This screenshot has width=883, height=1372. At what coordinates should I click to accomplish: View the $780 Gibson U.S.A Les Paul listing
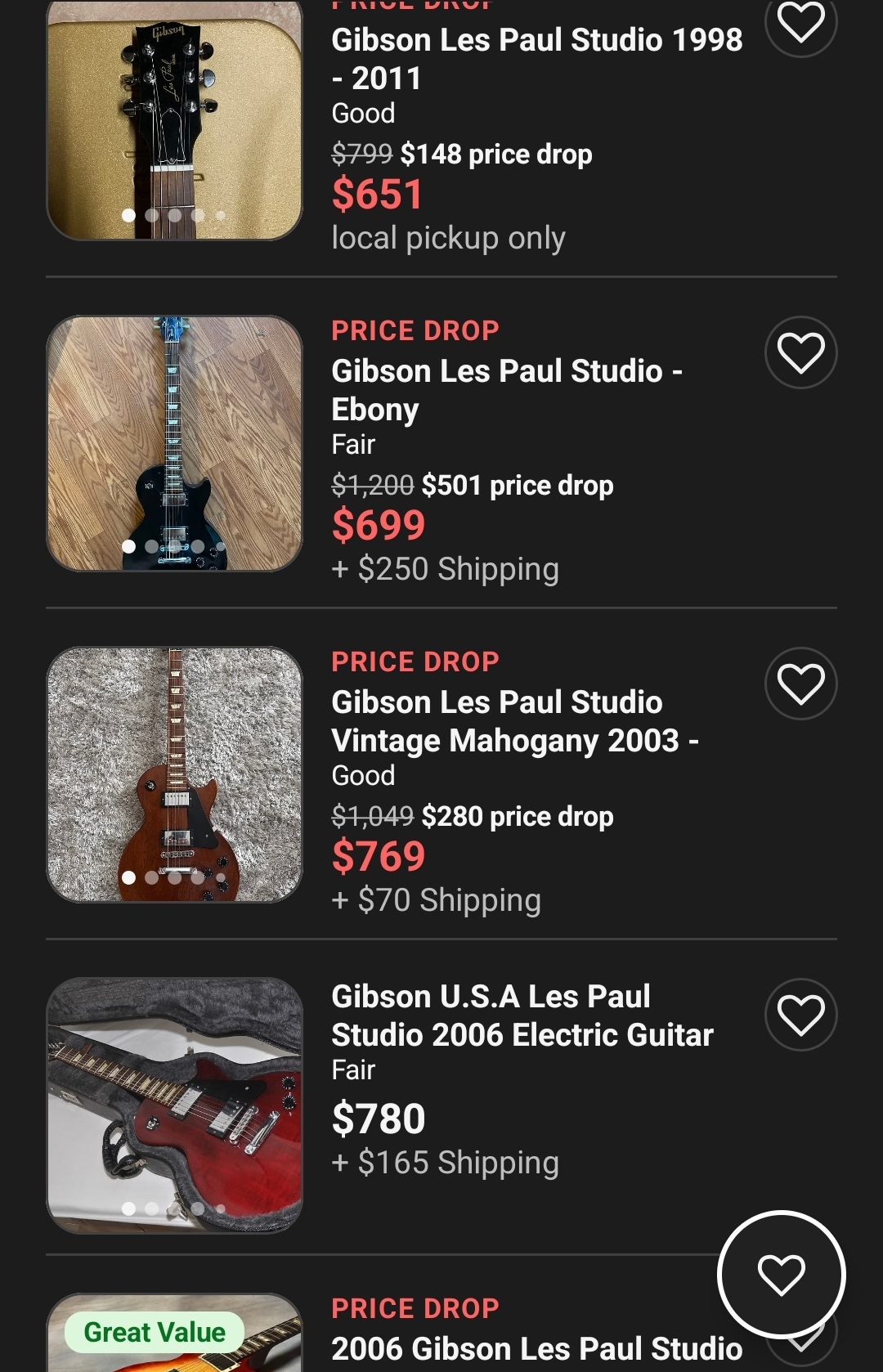522,1016
